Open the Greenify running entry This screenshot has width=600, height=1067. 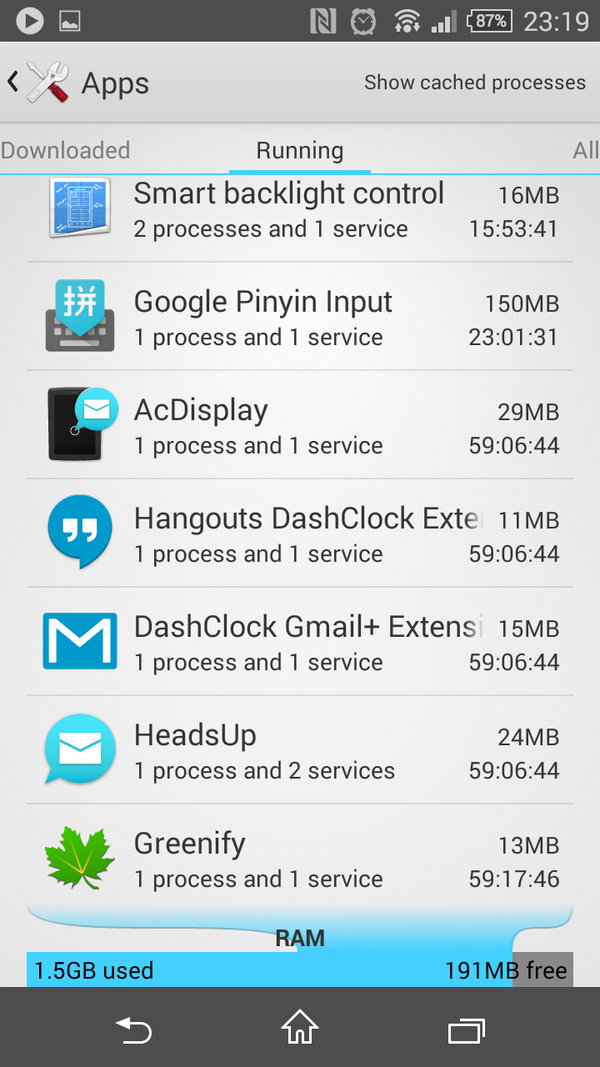[300, 858]
